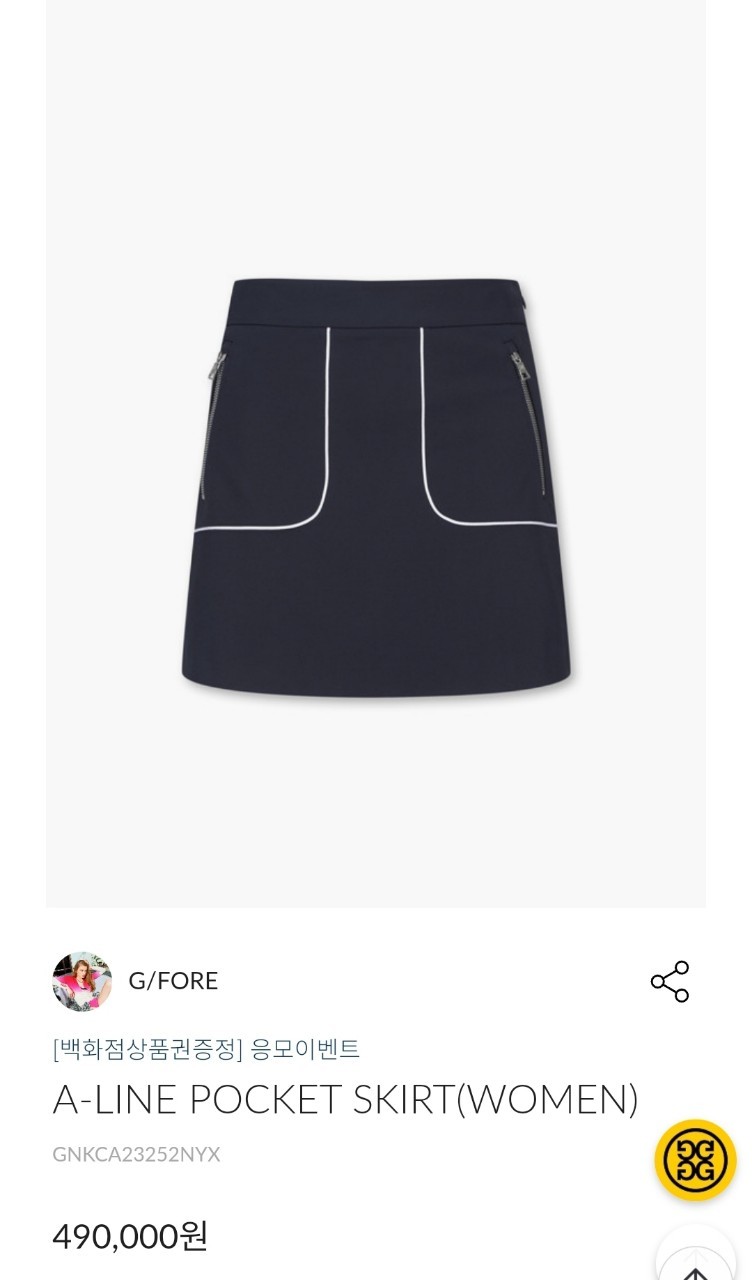Tap the scroll-to-top arrow button
Screen dimensions: 752x1280
pyautogui.click(x=695, y=1258)
